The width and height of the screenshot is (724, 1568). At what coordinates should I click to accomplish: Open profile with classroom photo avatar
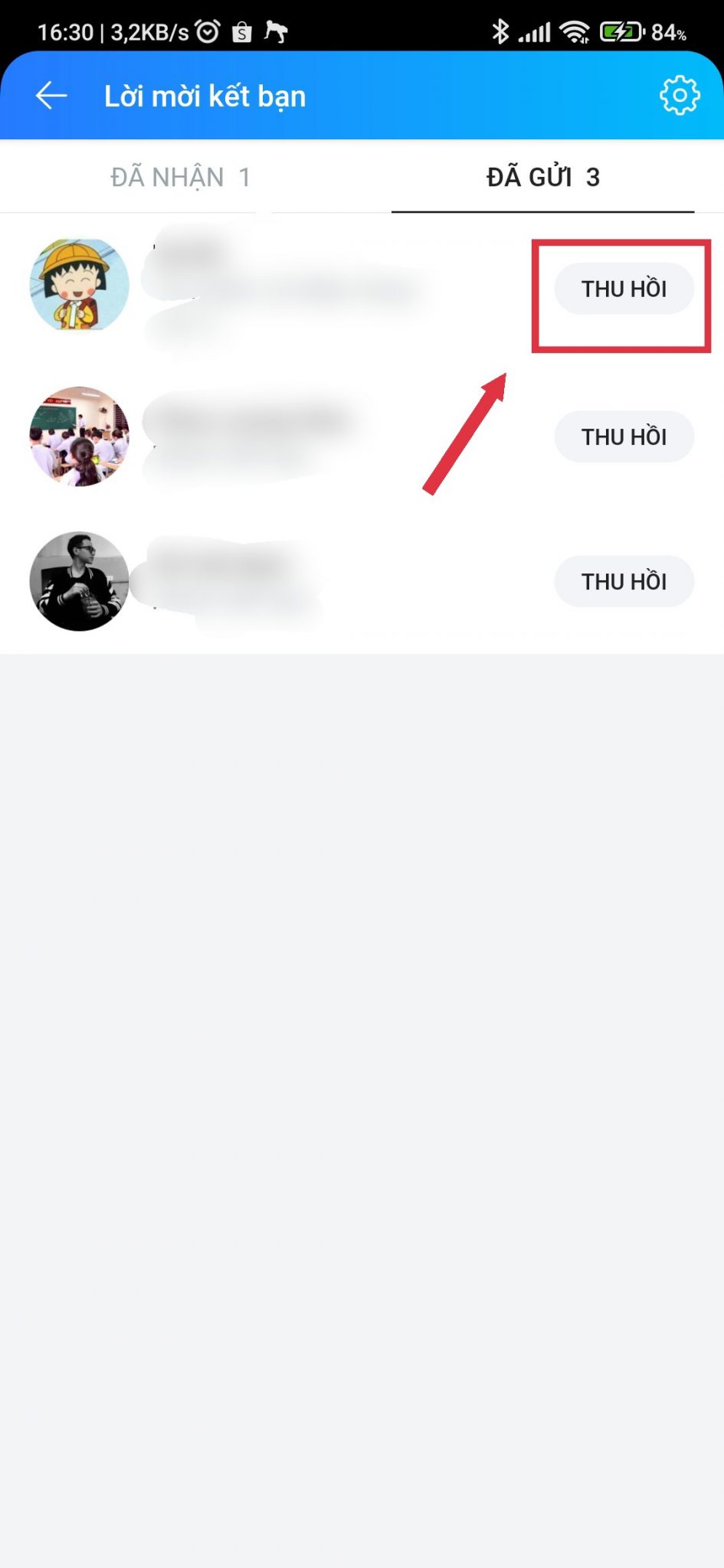pyautogui.click(x=79, y=436)
